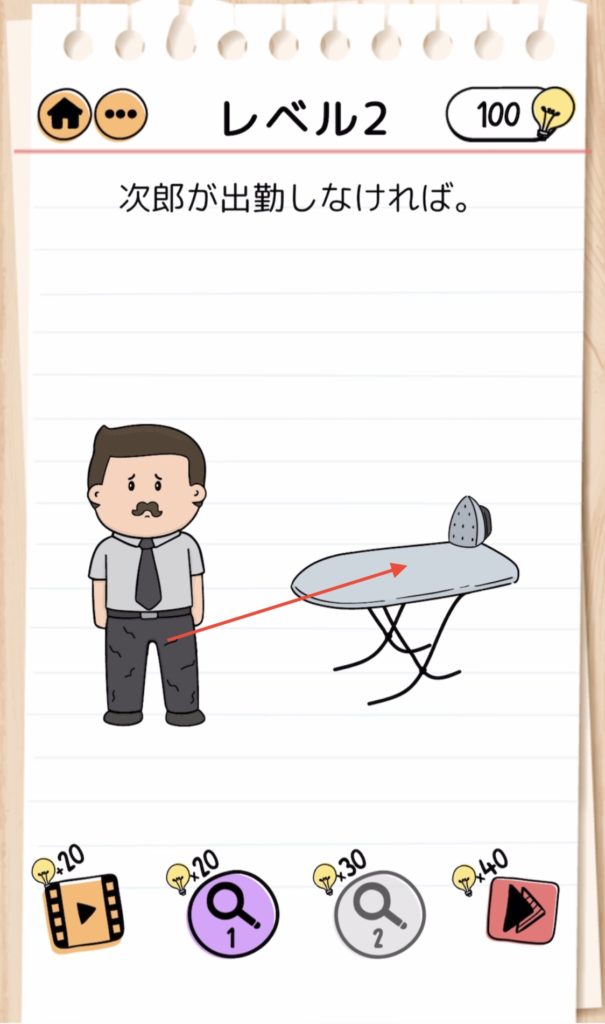The width and height of the screenshot is (605, 1024).
Task: Open the three-dot more options menu
Action: click(x=121, y=115)
